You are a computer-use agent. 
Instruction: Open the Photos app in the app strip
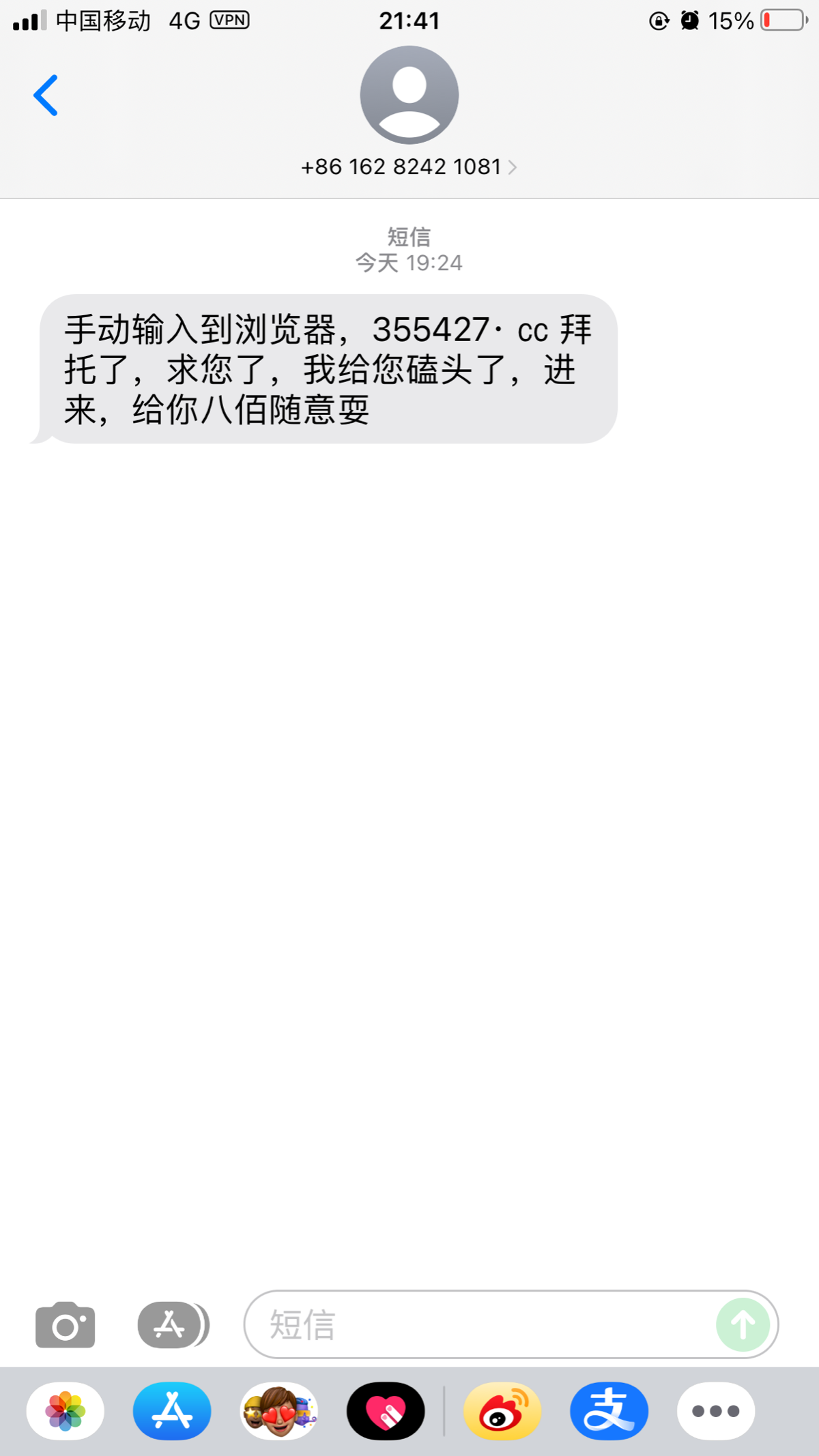point(66,1411)
